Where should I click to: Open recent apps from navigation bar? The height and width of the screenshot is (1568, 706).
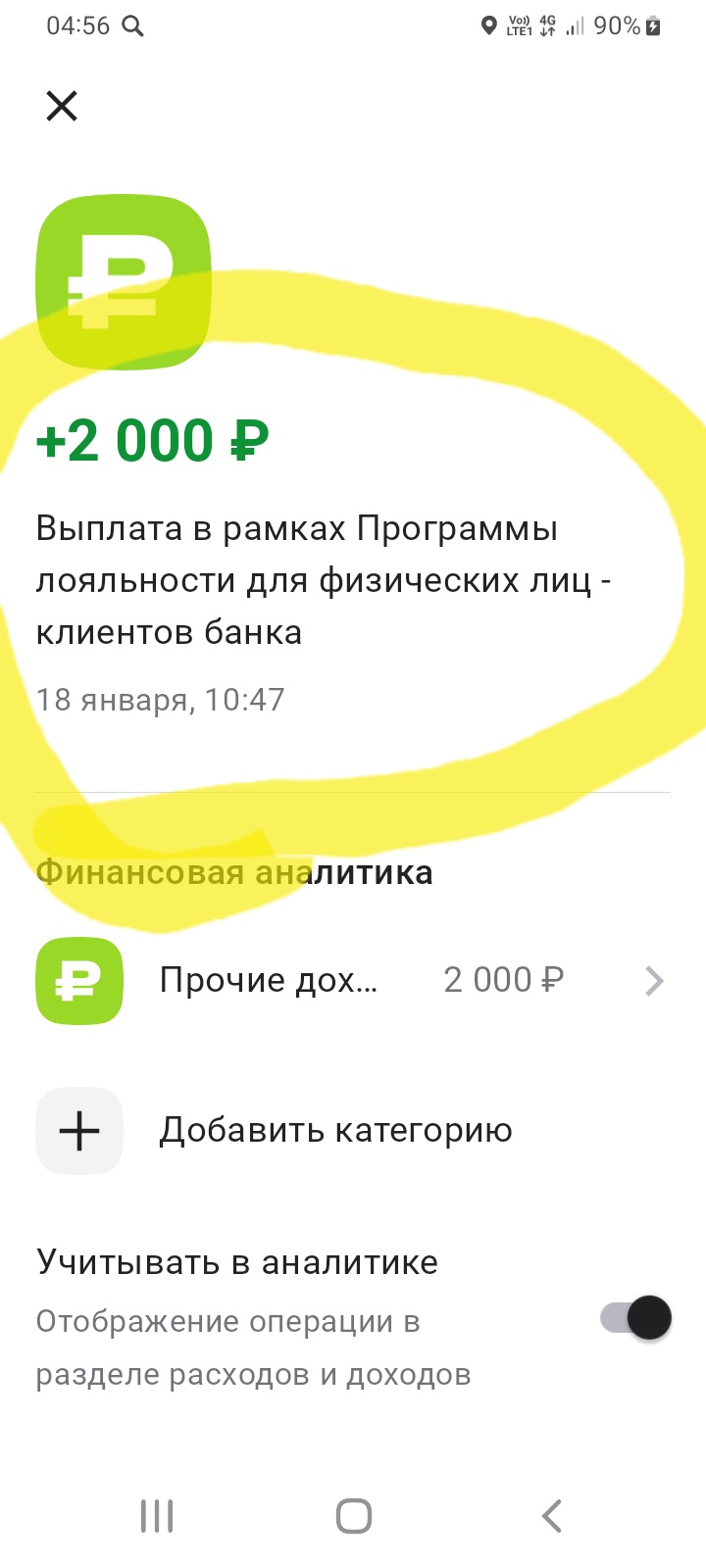click(157, 1516)
